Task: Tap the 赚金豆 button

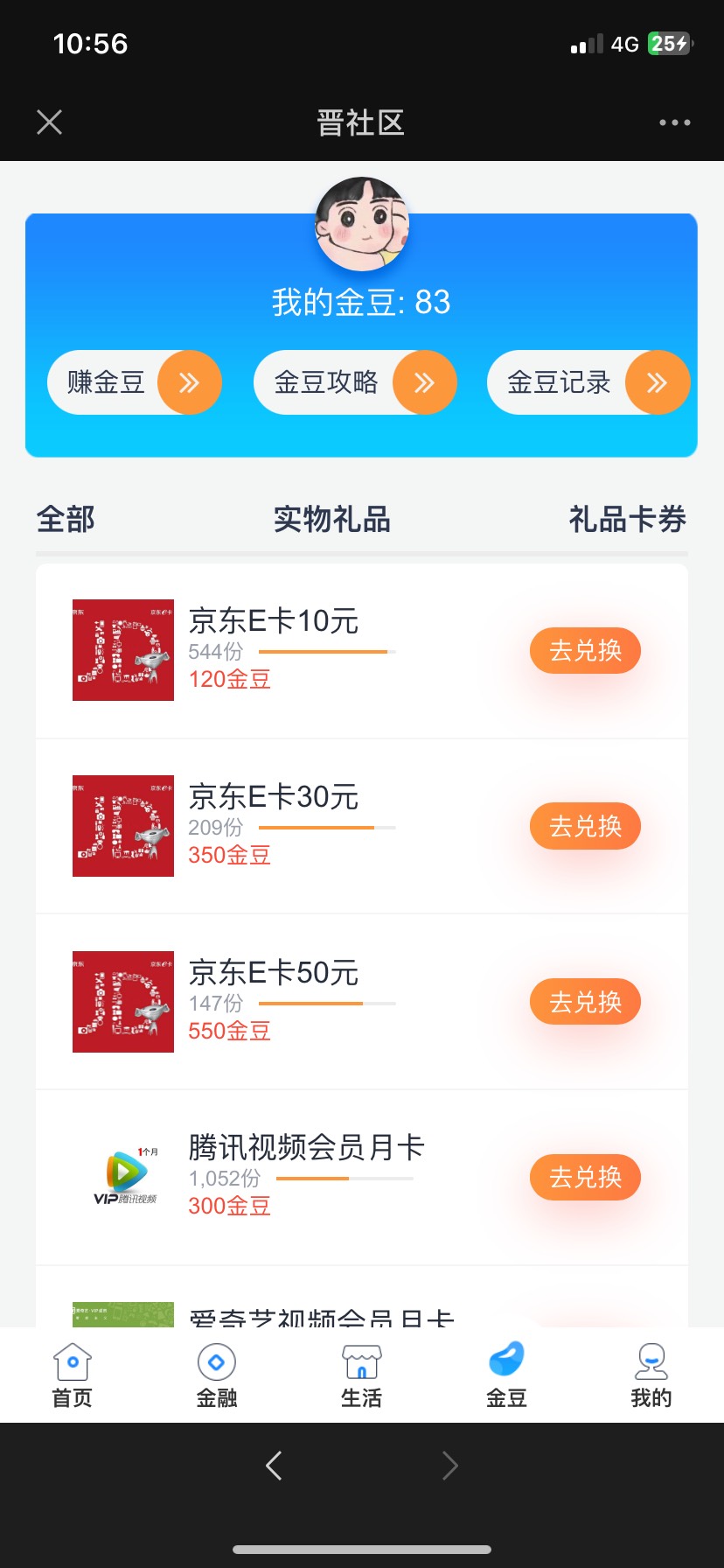Action: click(x=134, y=382)
